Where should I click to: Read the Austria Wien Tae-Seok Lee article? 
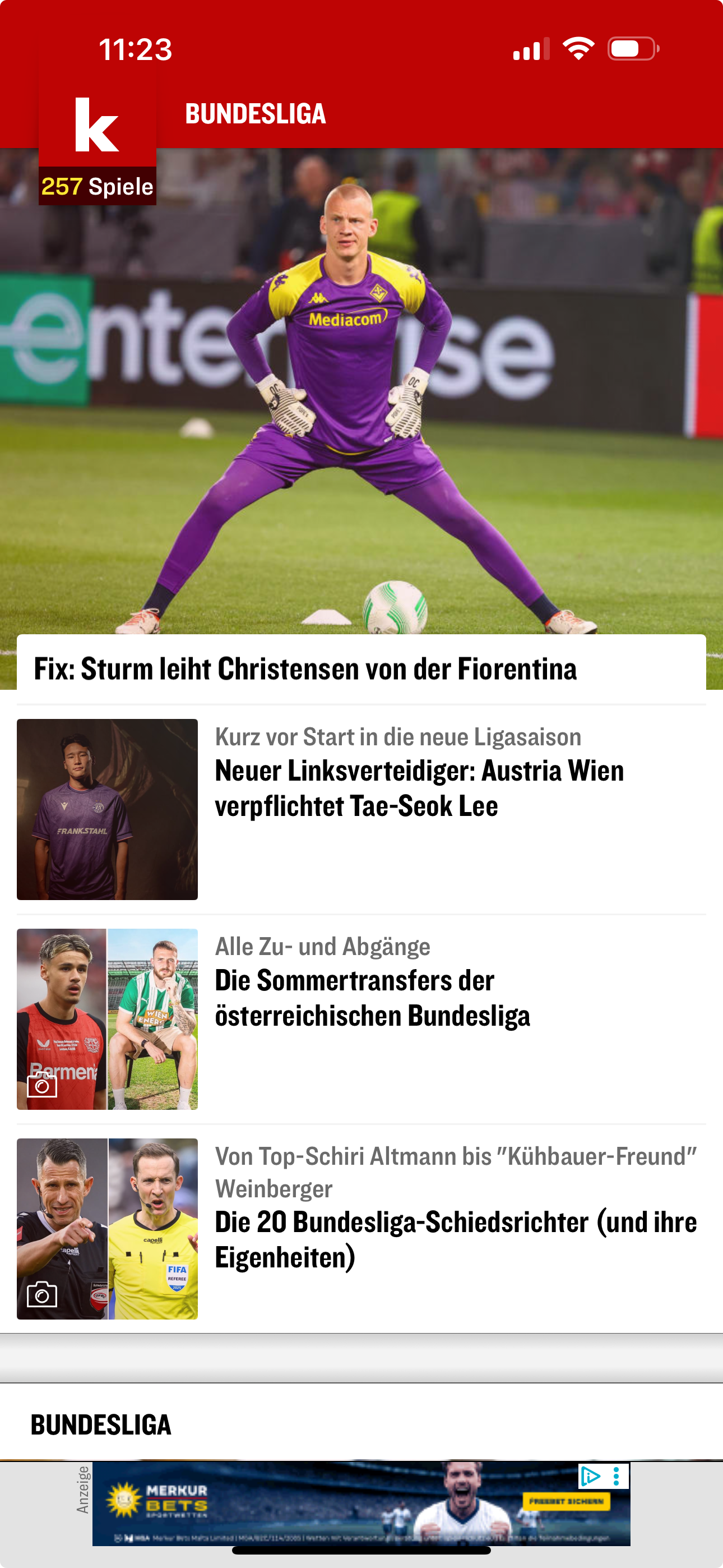point(361,809)
